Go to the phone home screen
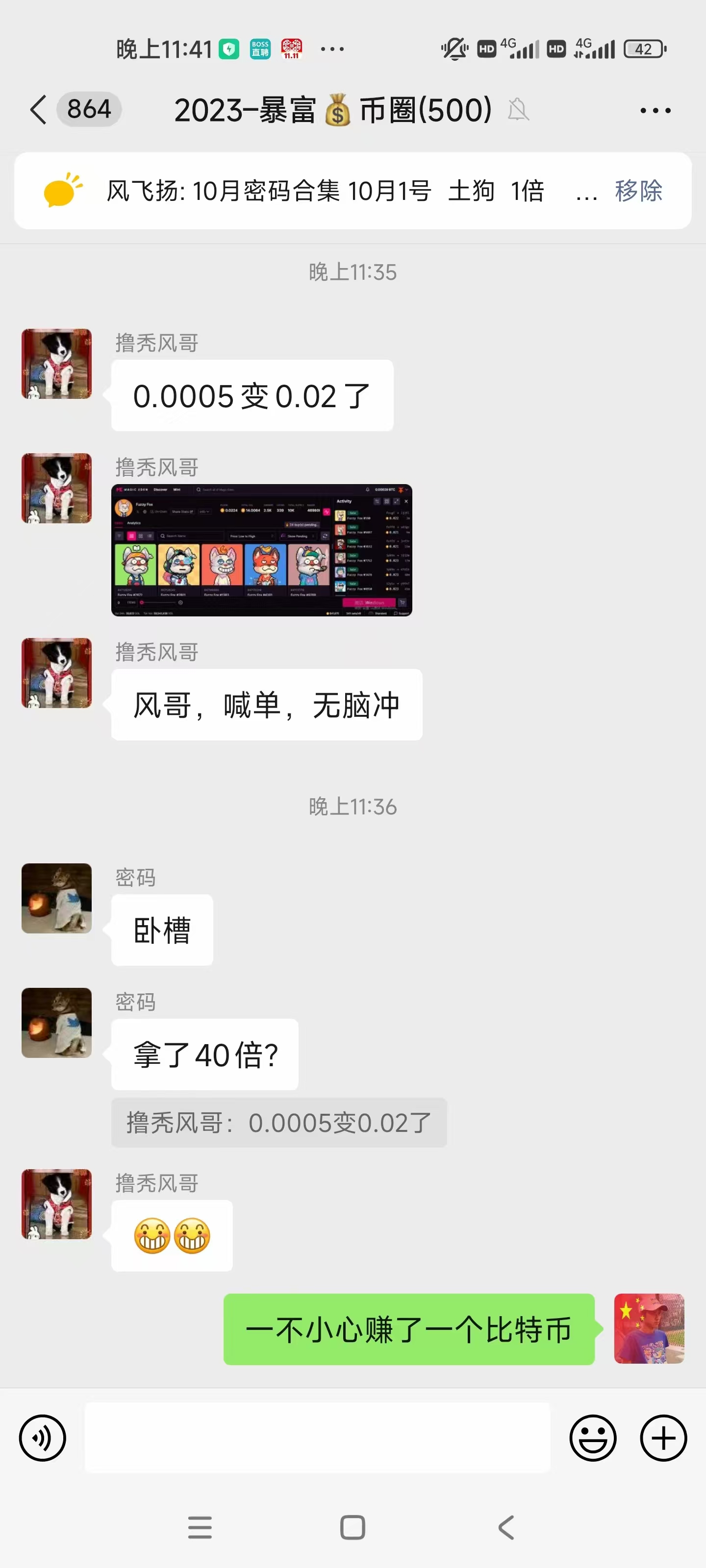 353,1527
